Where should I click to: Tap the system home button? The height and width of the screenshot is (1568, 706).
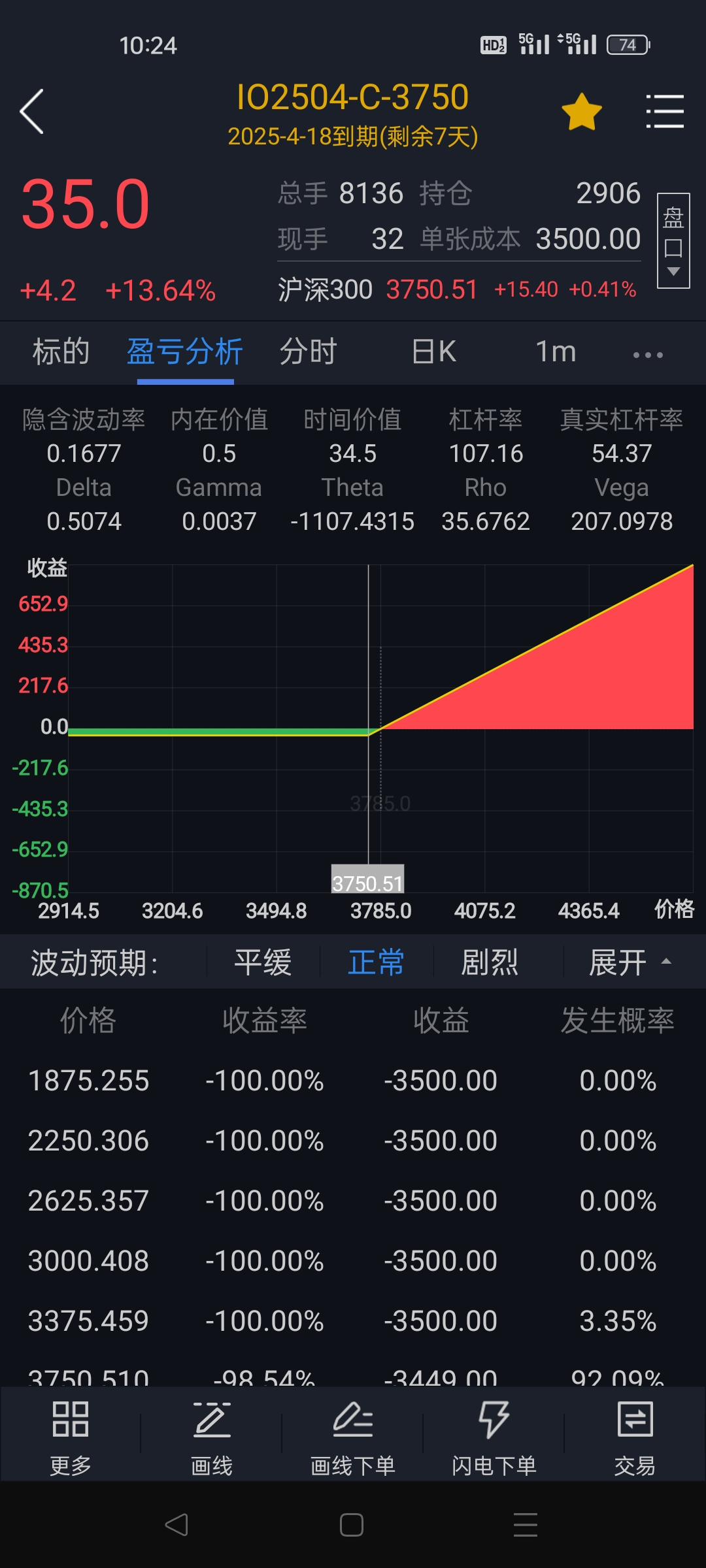[352, 1525]
